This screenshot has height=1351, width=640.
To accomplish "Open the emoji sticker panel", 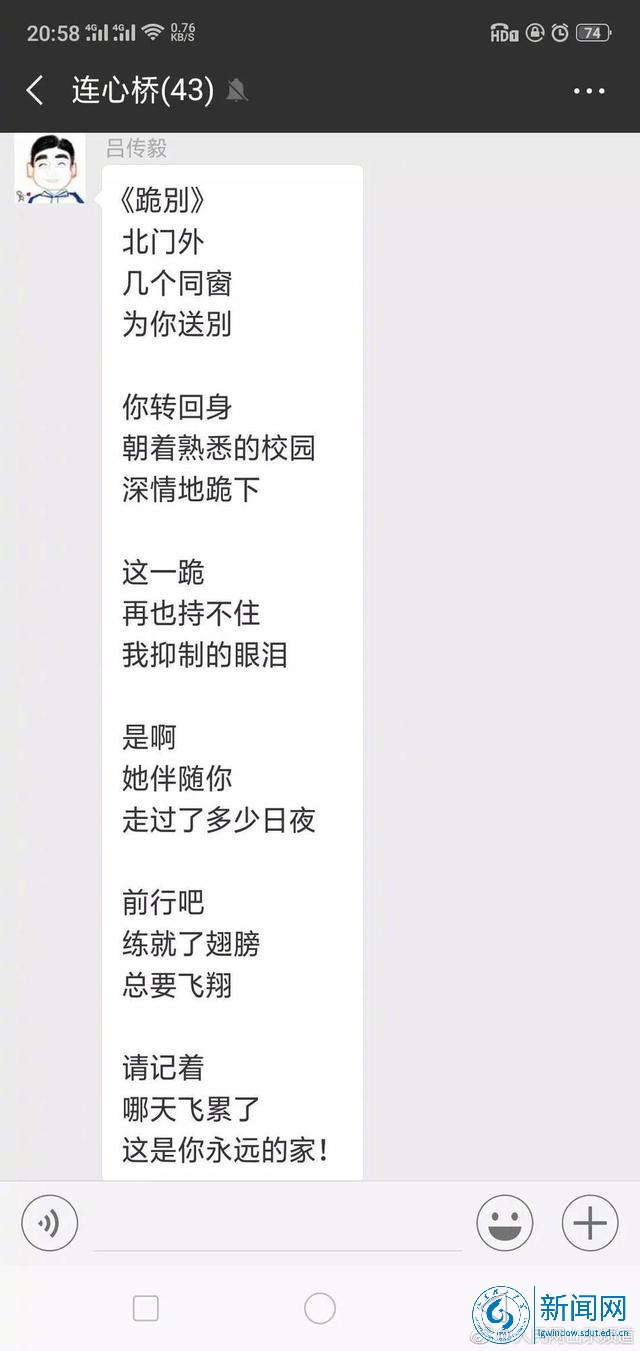I will tap(505, 1222).
